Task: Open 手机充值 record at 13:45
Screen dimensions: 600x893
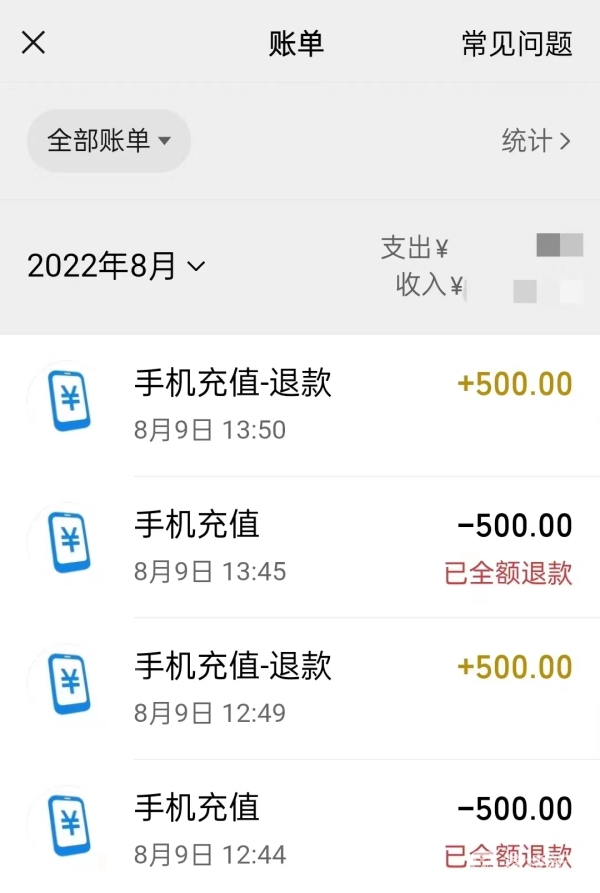Action: pos(300,547)
